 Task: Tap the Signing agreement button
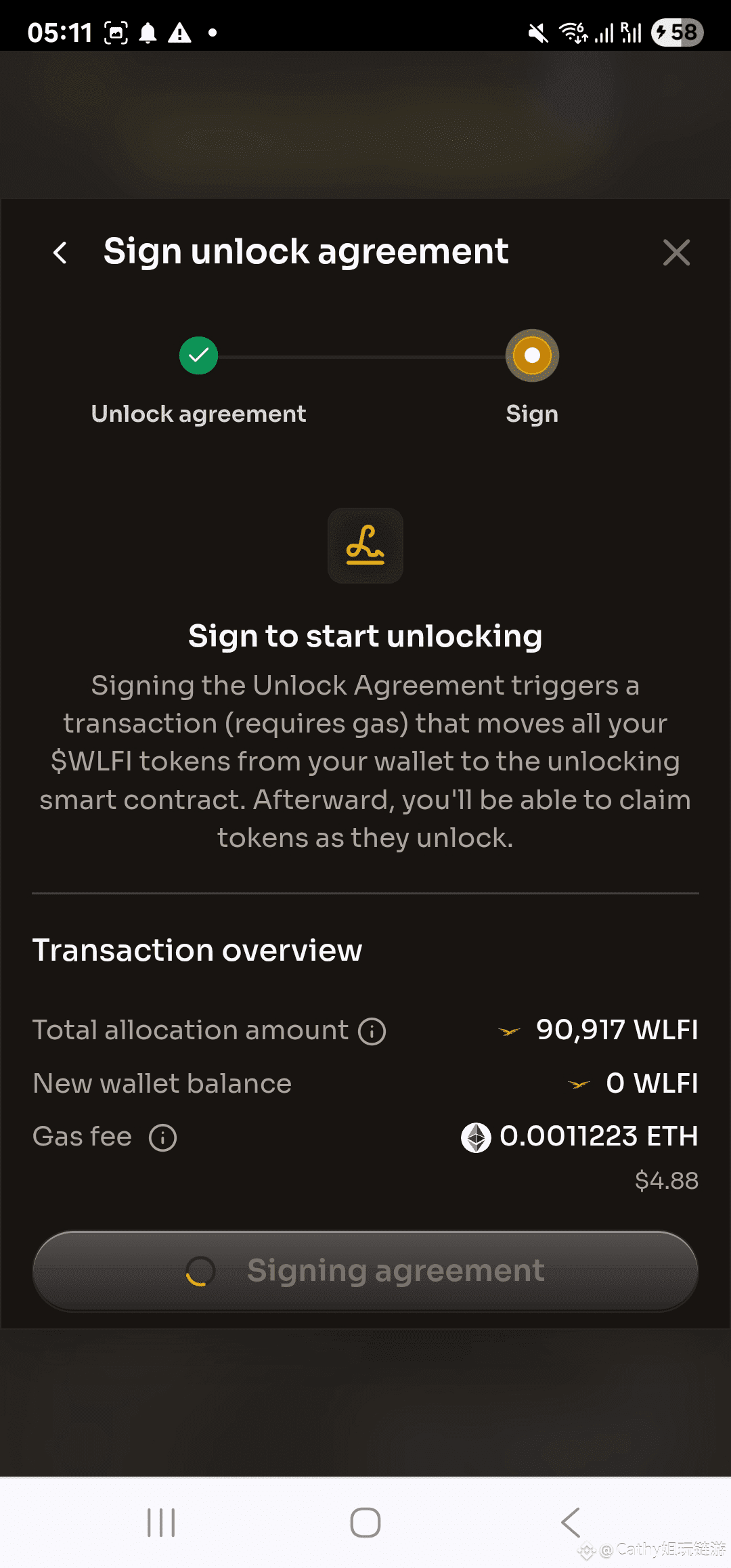click(x=365, y=1271)
